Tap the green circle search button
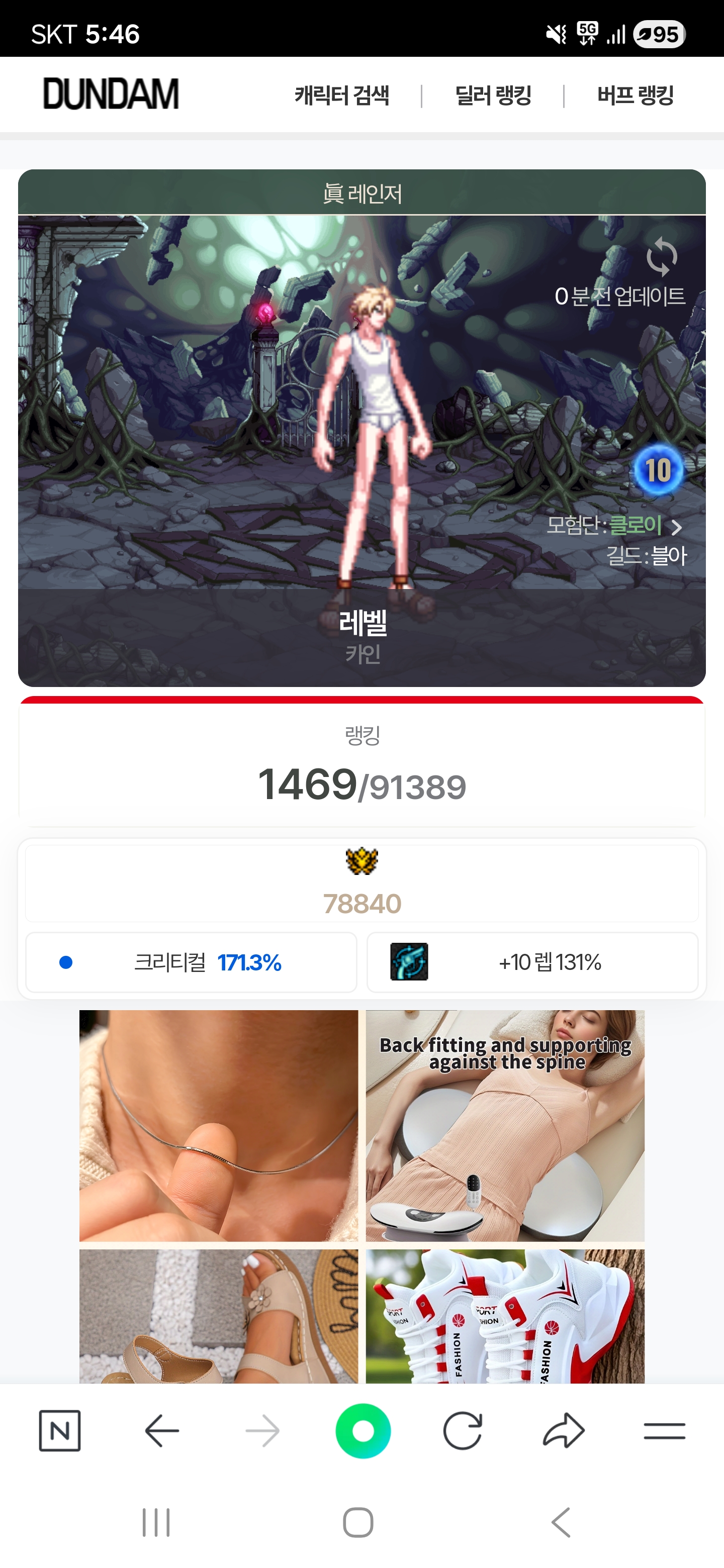The height and width of the screenshot is (1568, 724). (x=363, y=1430)
